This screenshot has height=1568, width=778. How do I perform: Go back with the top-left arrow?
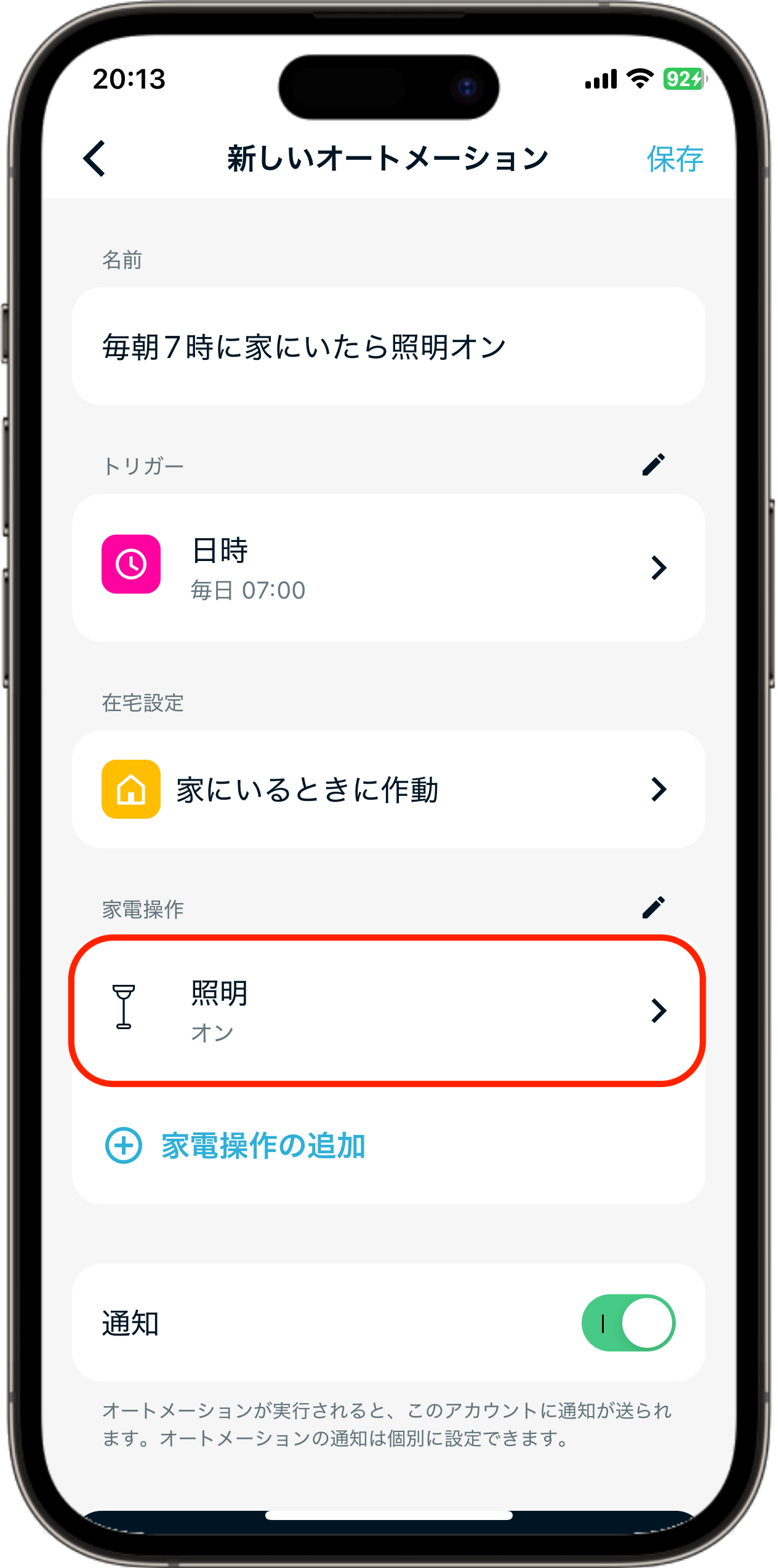click(x=95, y=159)
